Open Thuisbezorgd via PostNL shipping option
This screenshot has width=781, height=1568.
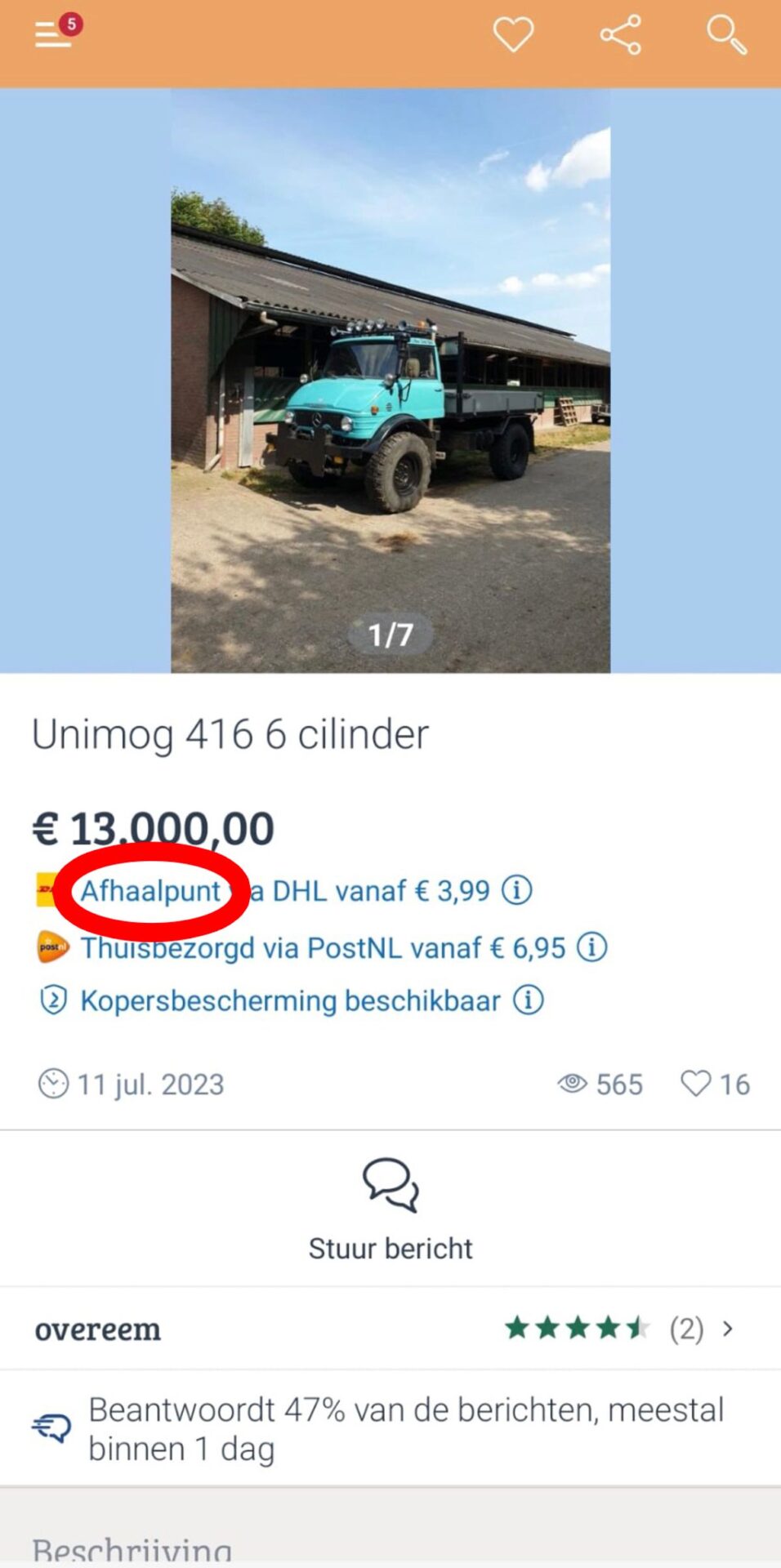click(x=322, y=948)
